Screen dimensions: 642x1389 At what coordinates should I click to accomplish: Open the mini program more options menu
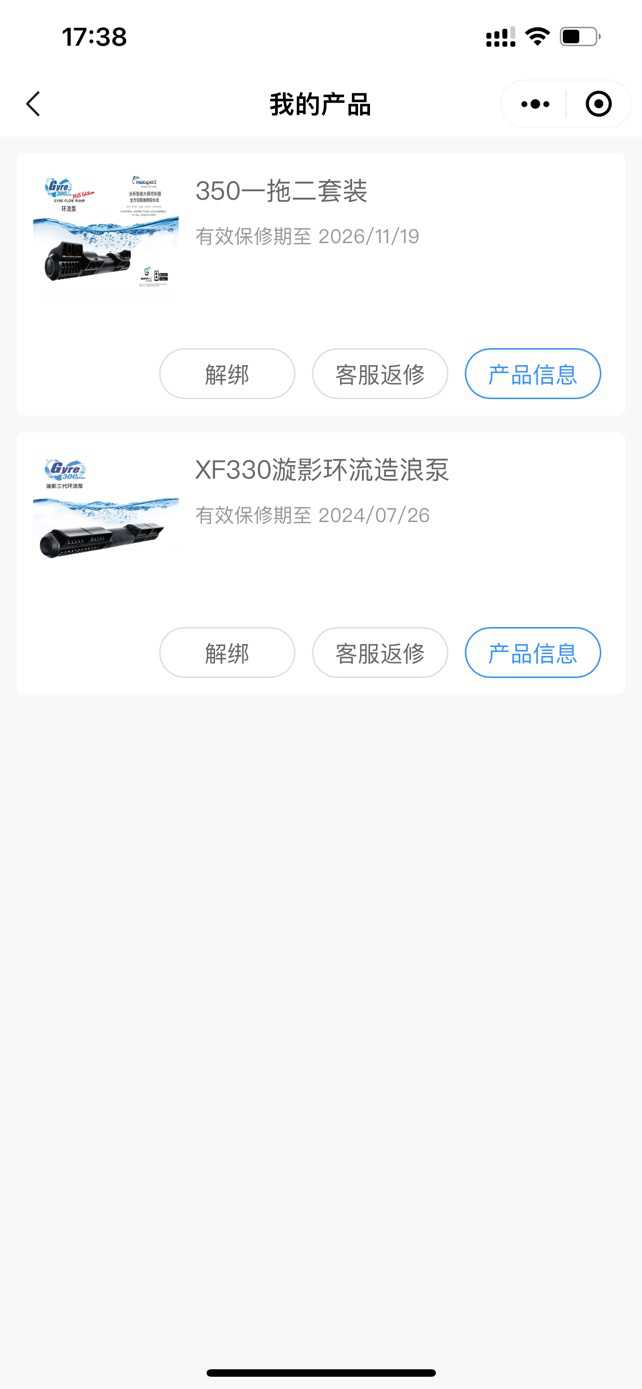(x=535, y=104)
